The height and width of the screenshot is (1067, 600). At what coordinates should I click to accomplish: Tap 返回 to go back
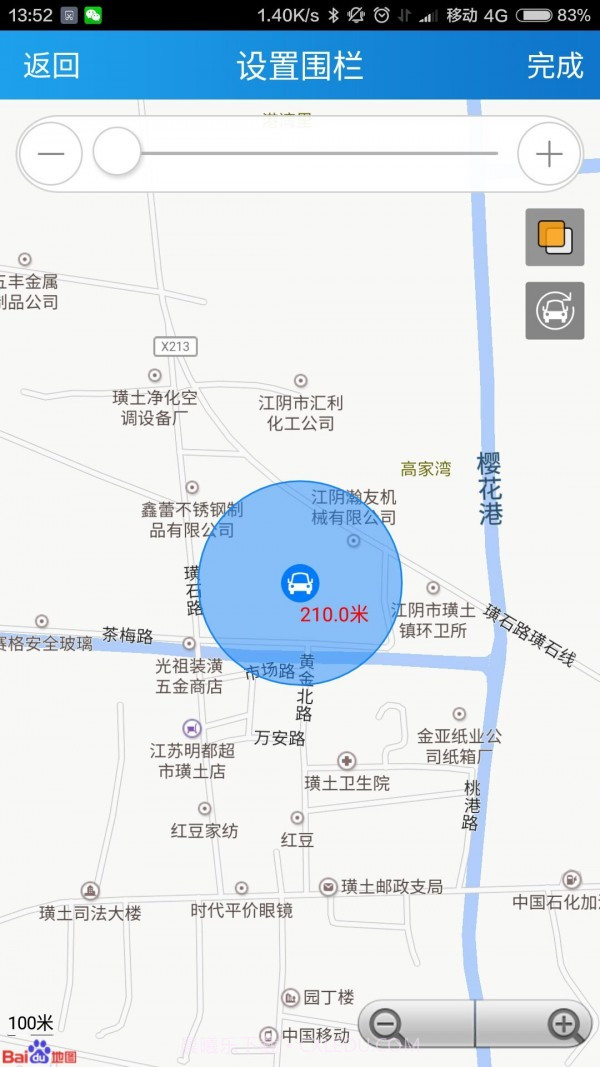pyautogui.click(x=51, y=66)
